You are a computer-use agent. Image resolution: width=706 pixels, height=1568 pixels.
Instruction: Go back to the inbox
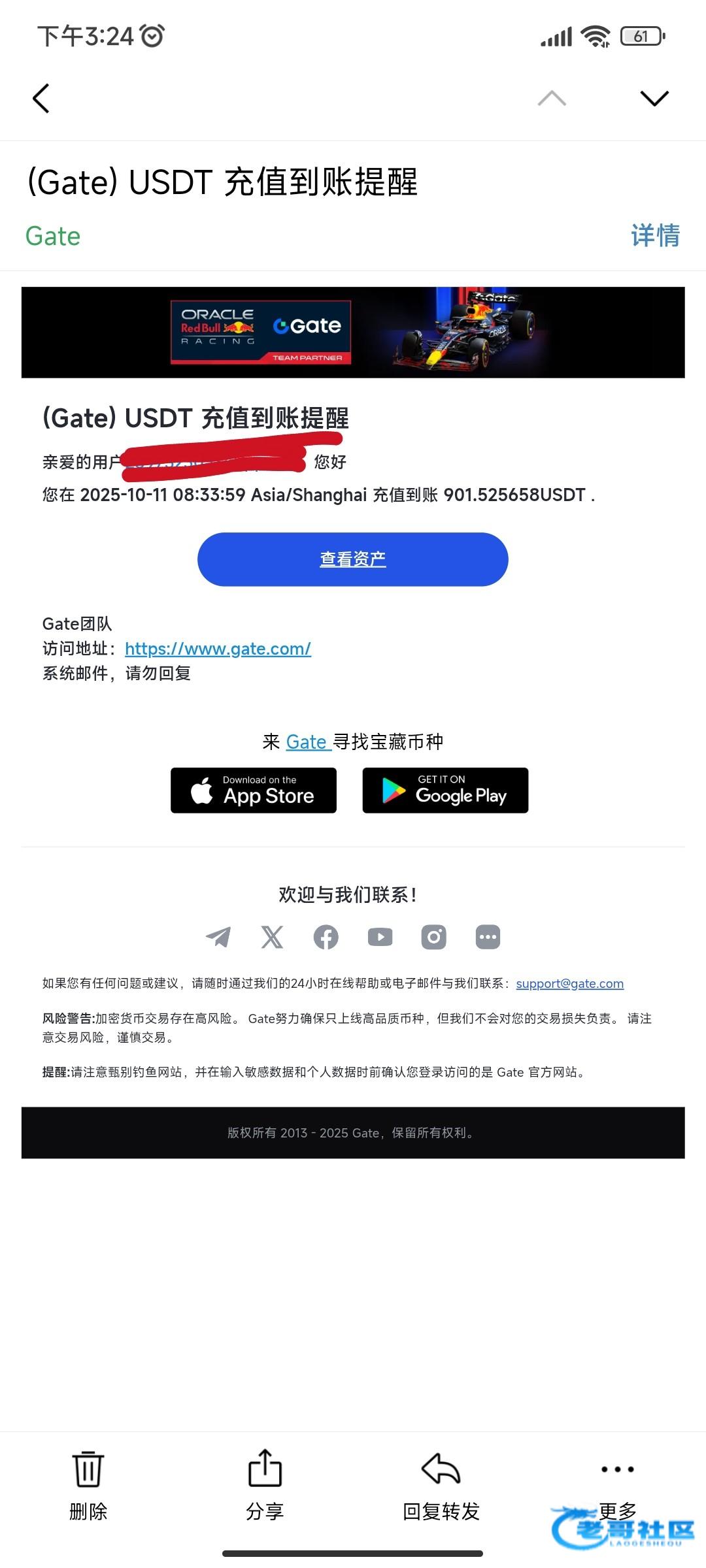41,99
